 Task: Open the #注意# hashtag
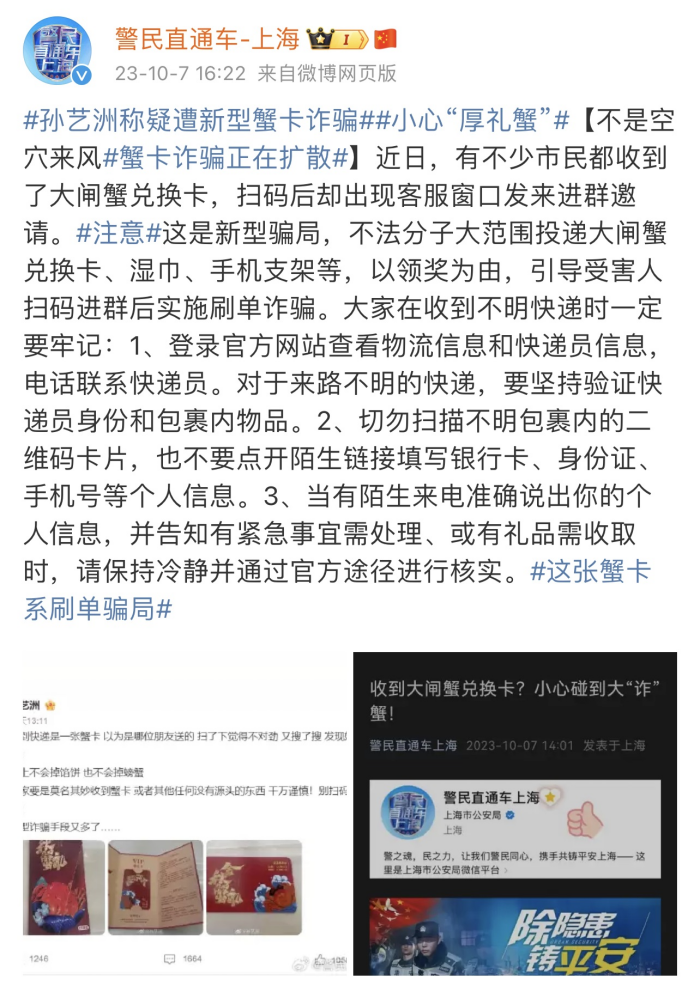[x=118, y=232]
